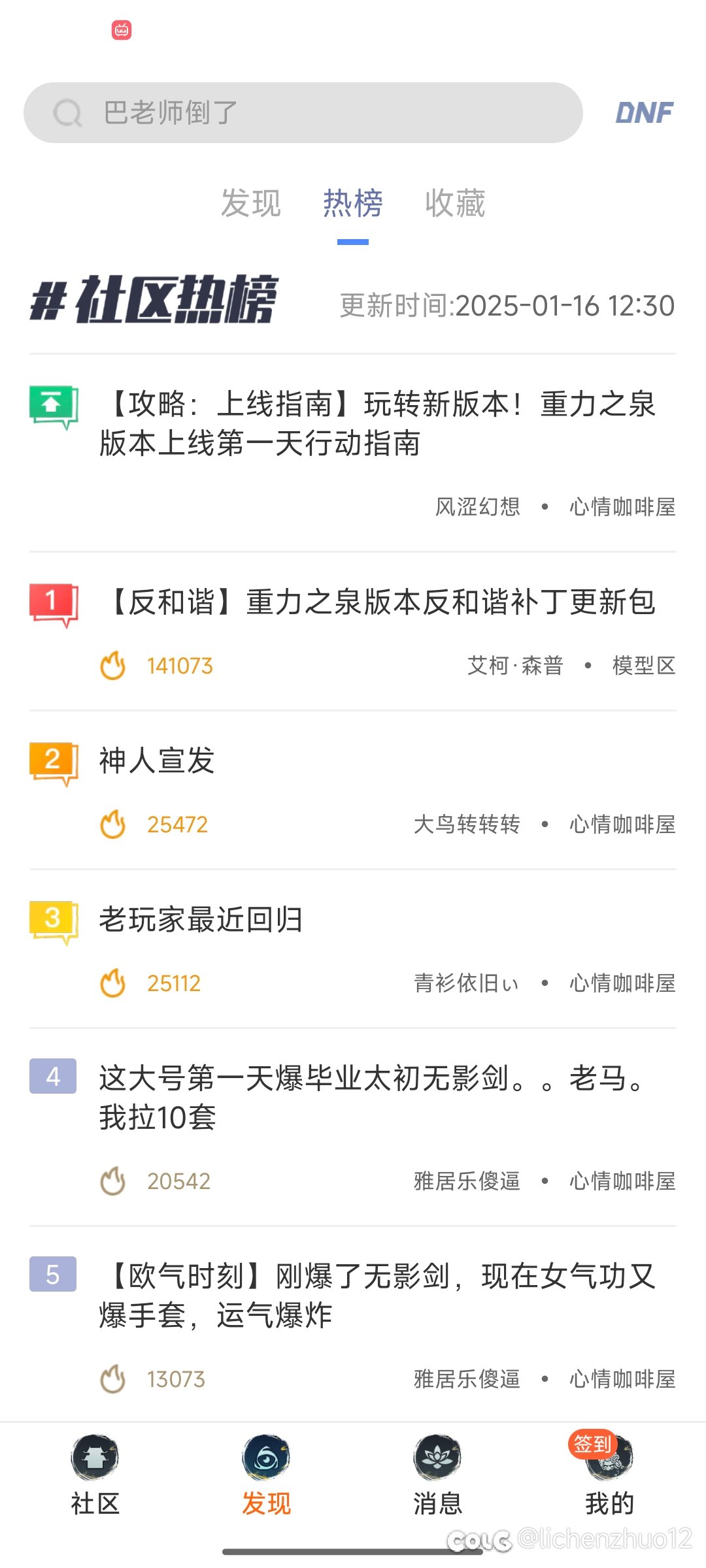Open the search box showing 巴老师倒了
Screen dimensions: 706x1568
tap(303, 112)
